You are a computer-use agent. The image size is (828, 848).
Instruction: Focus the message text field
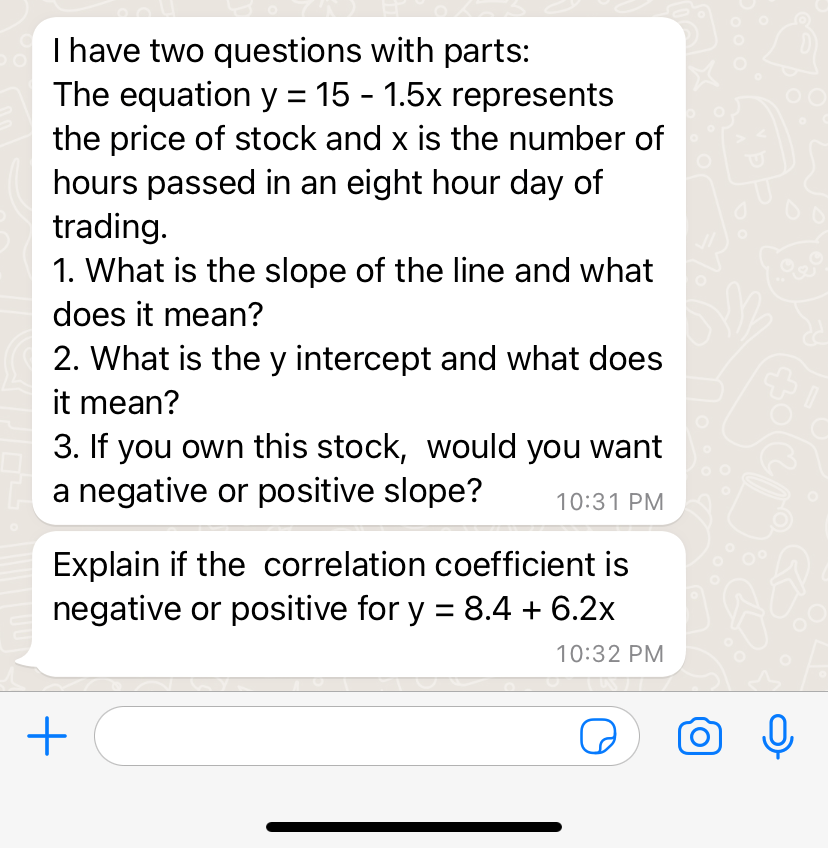[330, 737]
